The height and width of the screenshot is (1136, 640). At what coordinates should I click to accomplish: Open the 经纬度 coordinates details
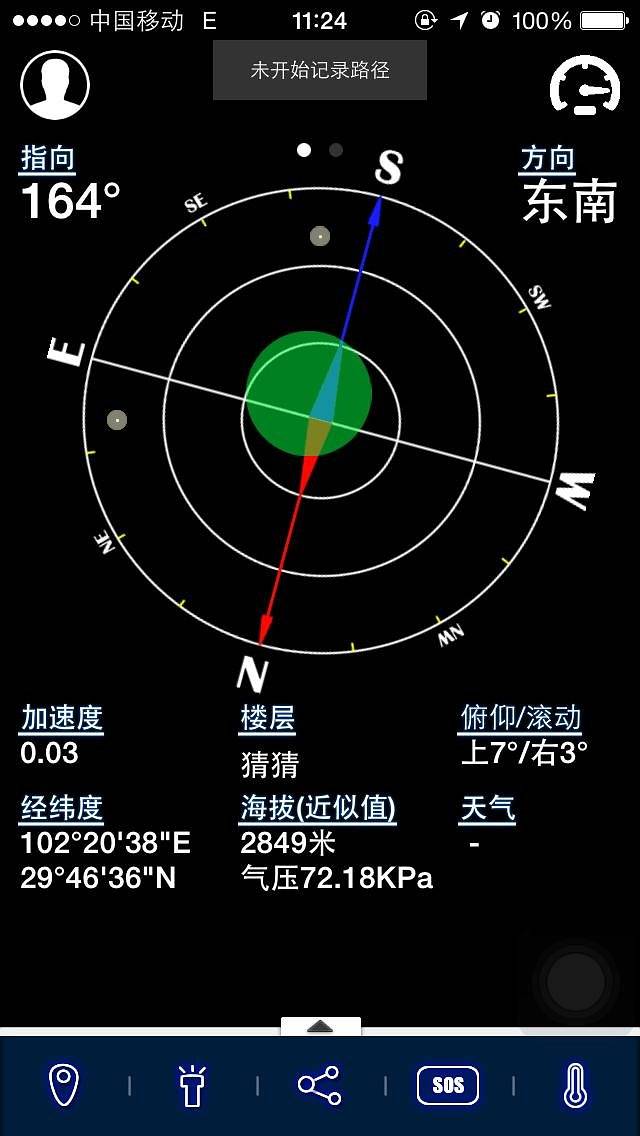[62, 807]
